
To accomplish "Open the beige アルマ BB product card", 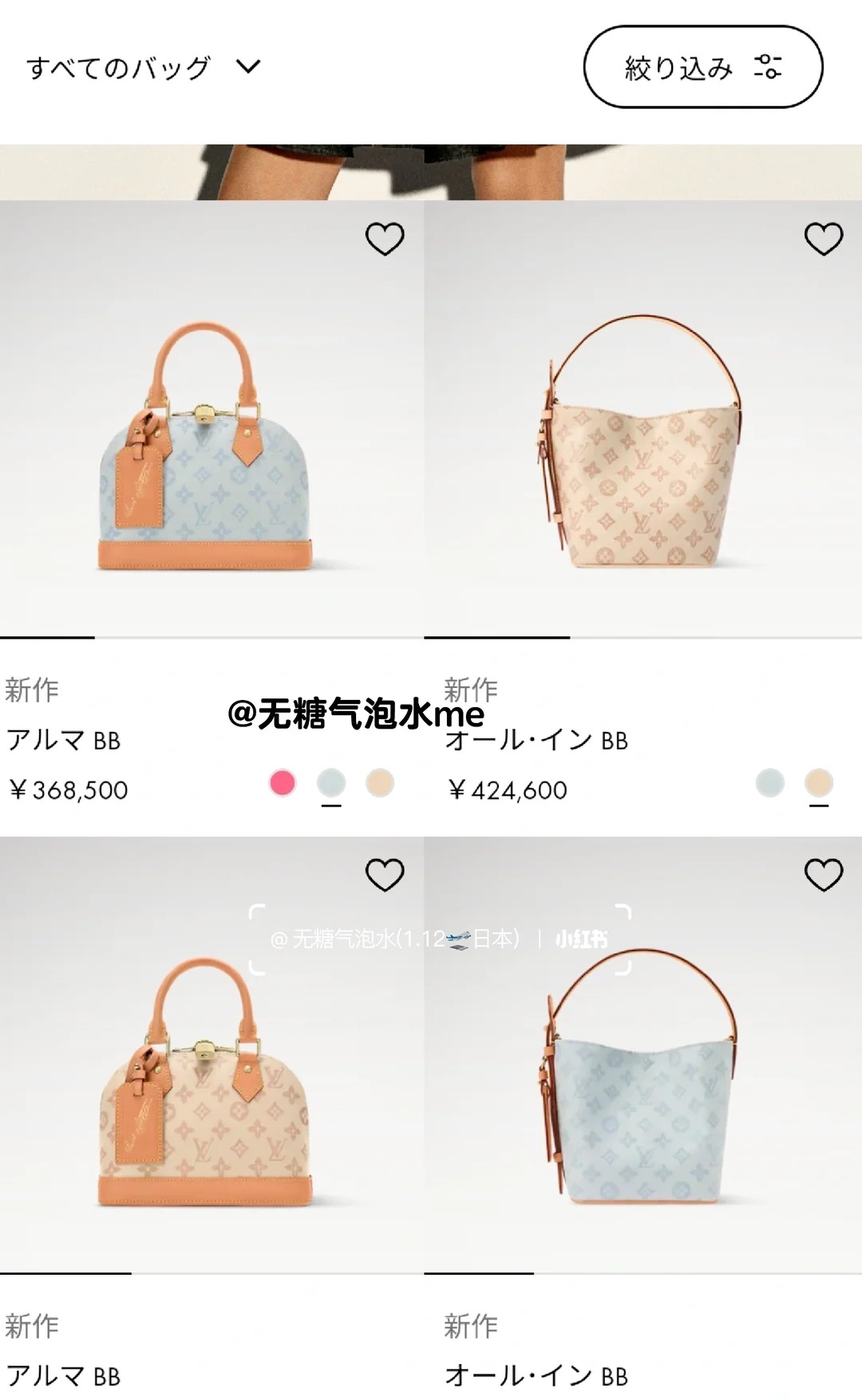I will click(x=206, y=1086).
